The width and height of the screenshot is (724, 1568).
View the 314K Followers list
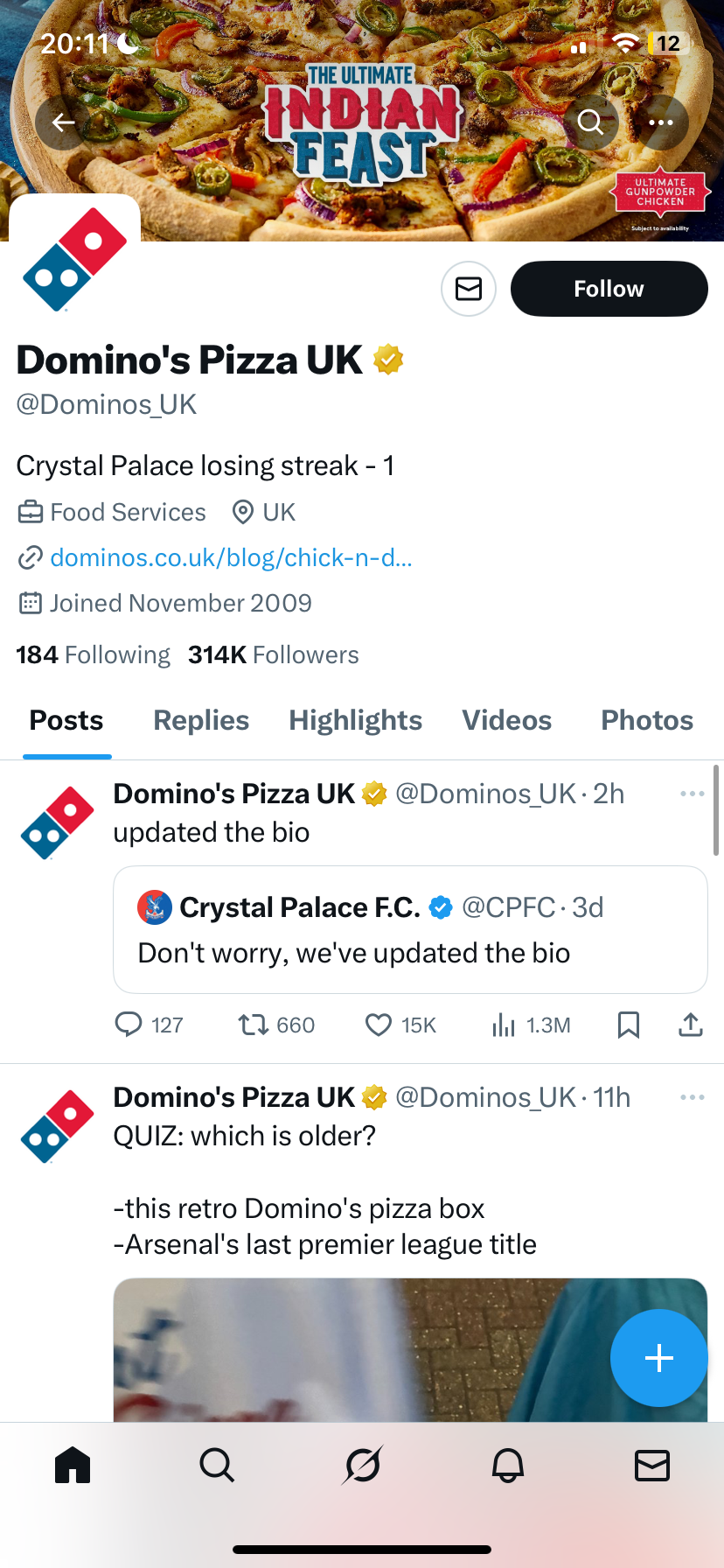pos(274,654)
